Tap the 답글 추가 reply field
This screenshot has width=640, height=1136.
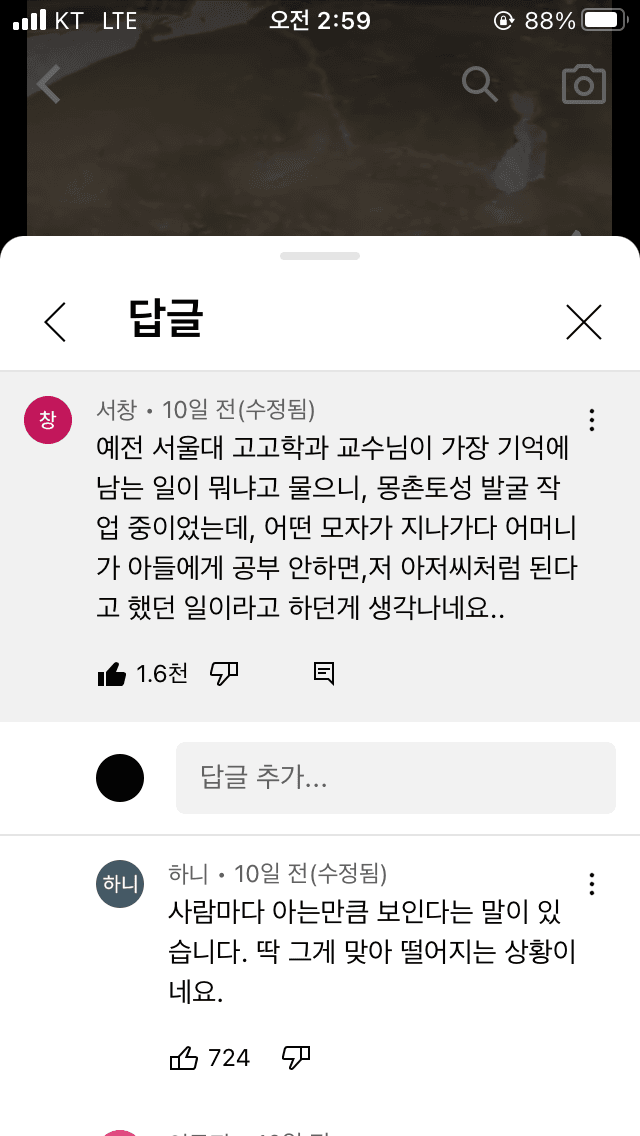(395, 778)
